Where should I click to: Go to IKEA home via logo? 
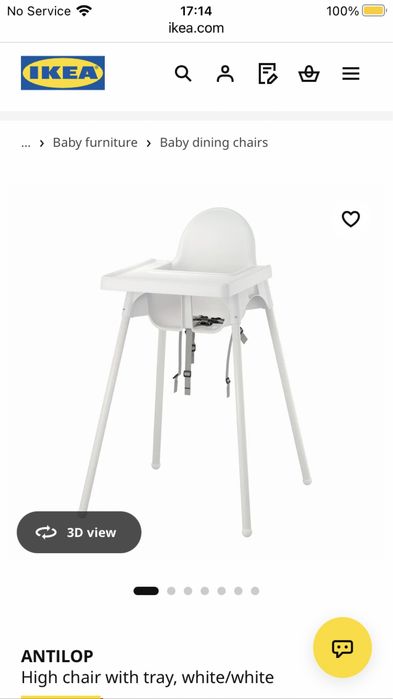[63, 73]
